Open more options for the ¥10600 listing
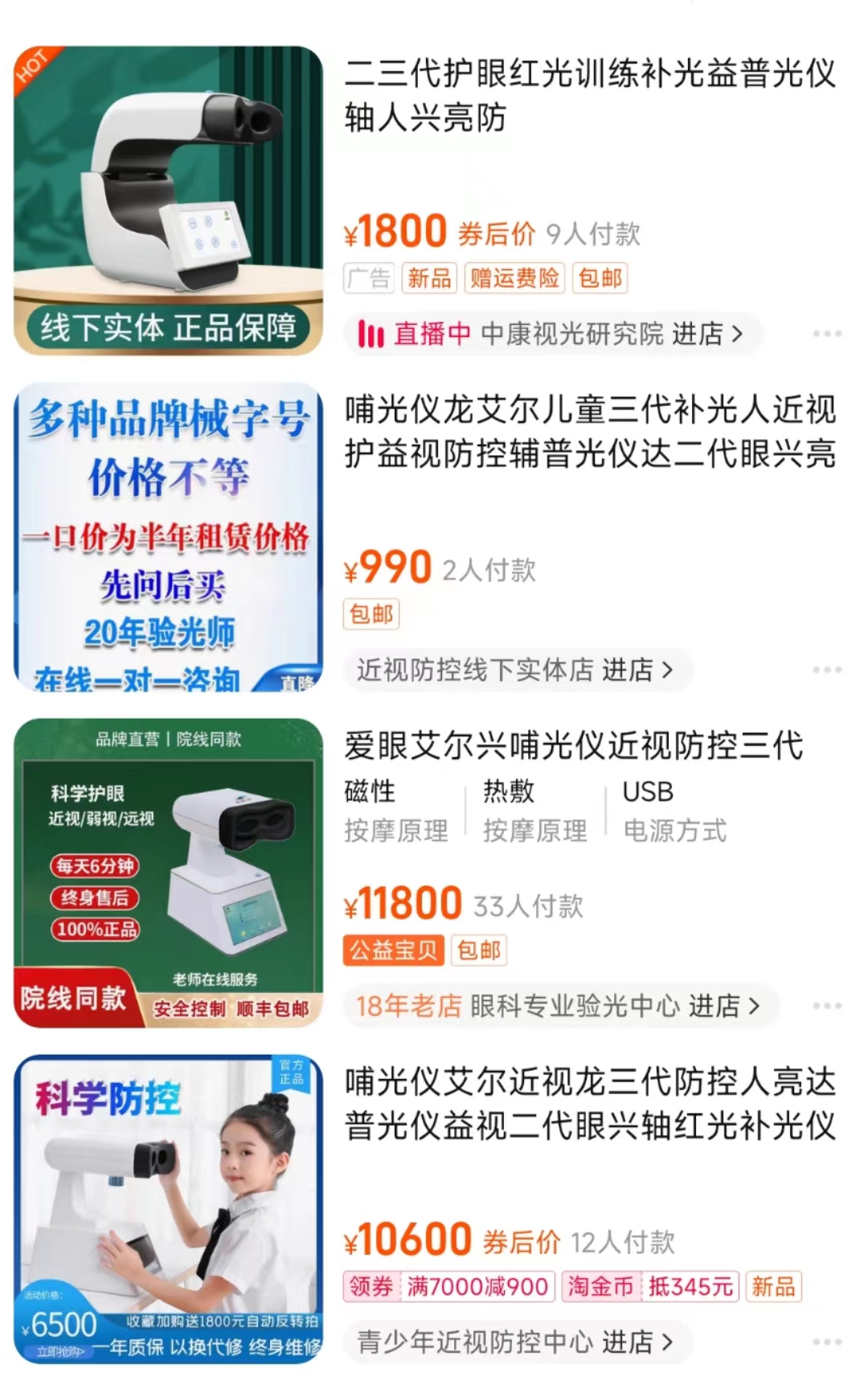 (x=826, y=1342)
